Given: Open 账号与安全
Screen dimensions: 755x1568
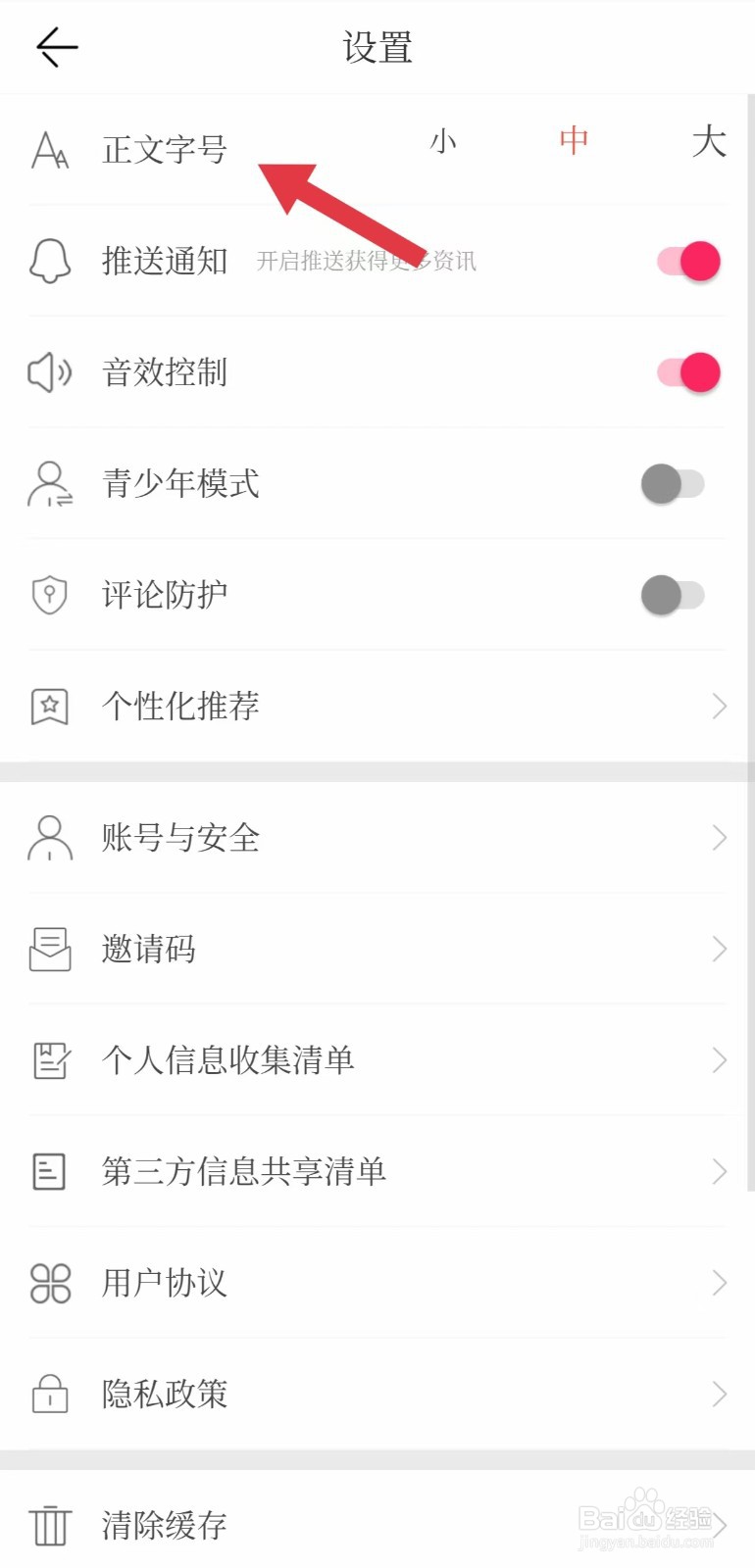Looking at the screenshot, I should point(377,838).
